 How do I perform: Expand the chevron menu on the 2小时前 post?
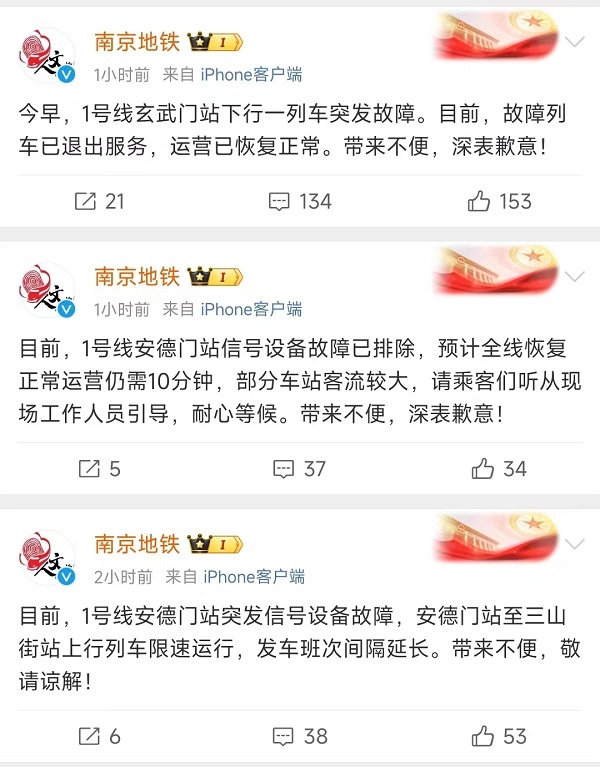(575, 545)
